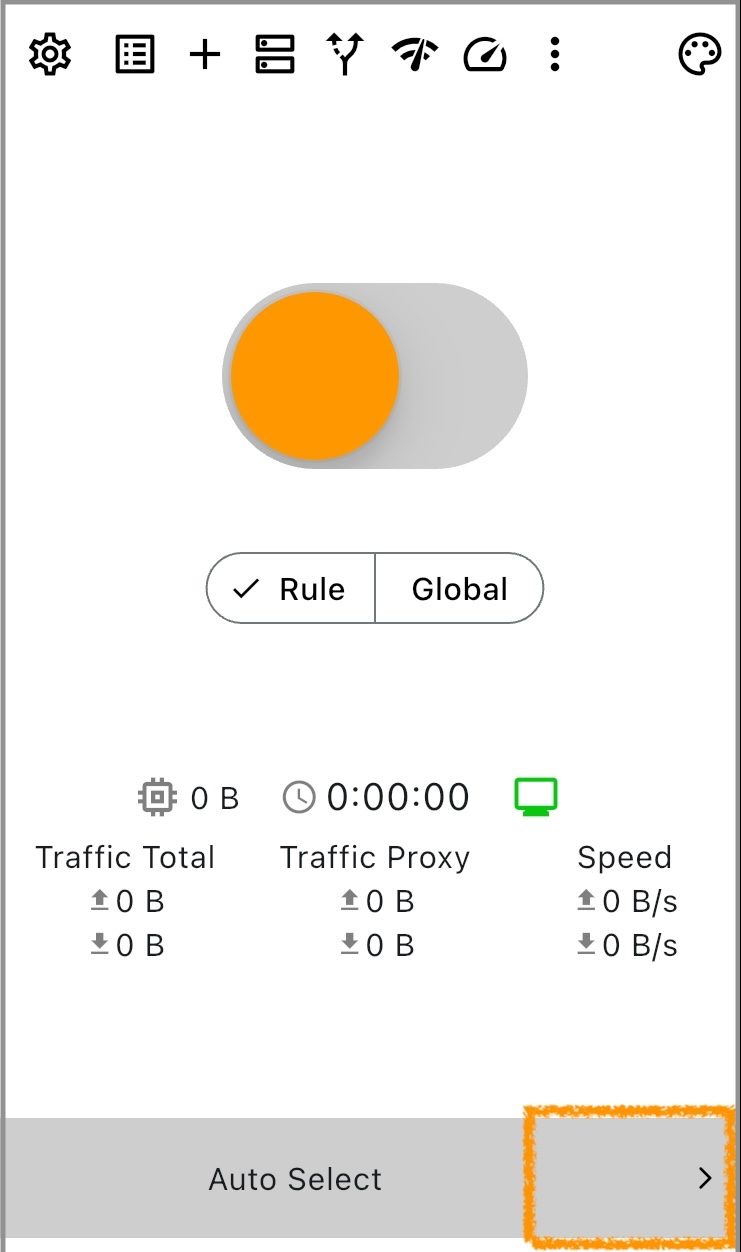Select Rule mode
Image resolution: width=741 pixels, height=1252 pixels.
coord(291,589)
